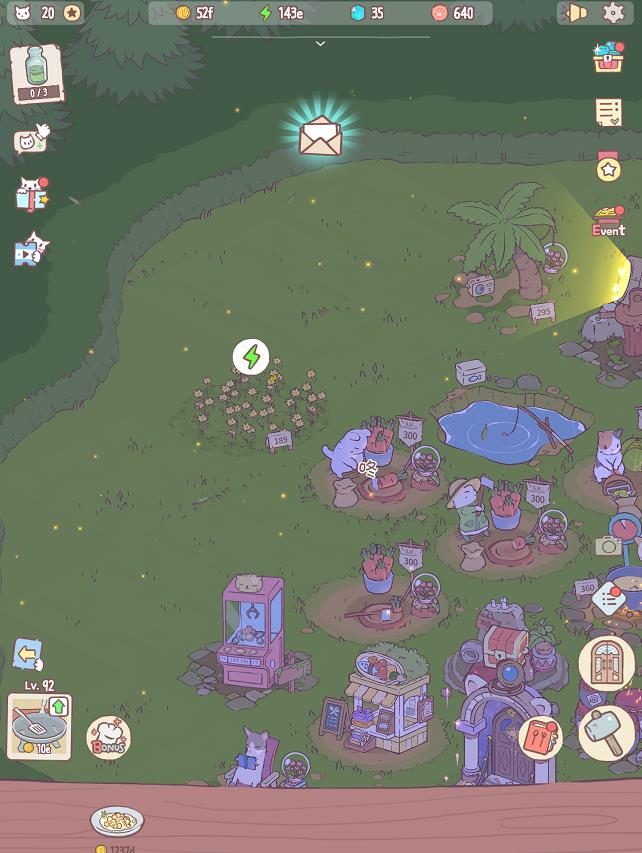This screenshot has height=853, width=642.
Task: Tap the claw machine building
Action: 250,632
